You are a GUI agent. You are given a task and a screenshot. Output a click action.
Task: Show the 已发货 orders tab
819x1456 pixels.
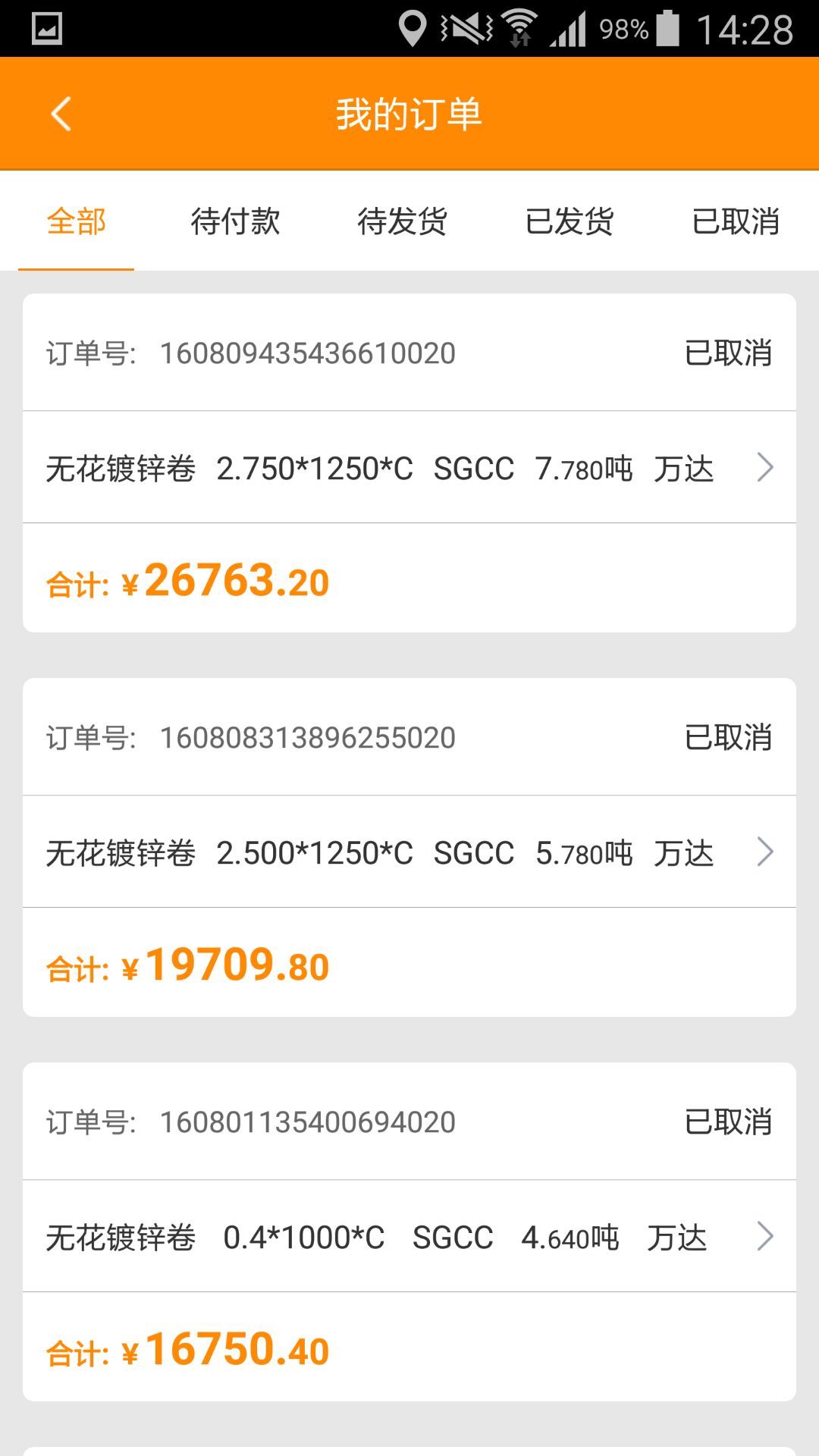click(569, 221)
